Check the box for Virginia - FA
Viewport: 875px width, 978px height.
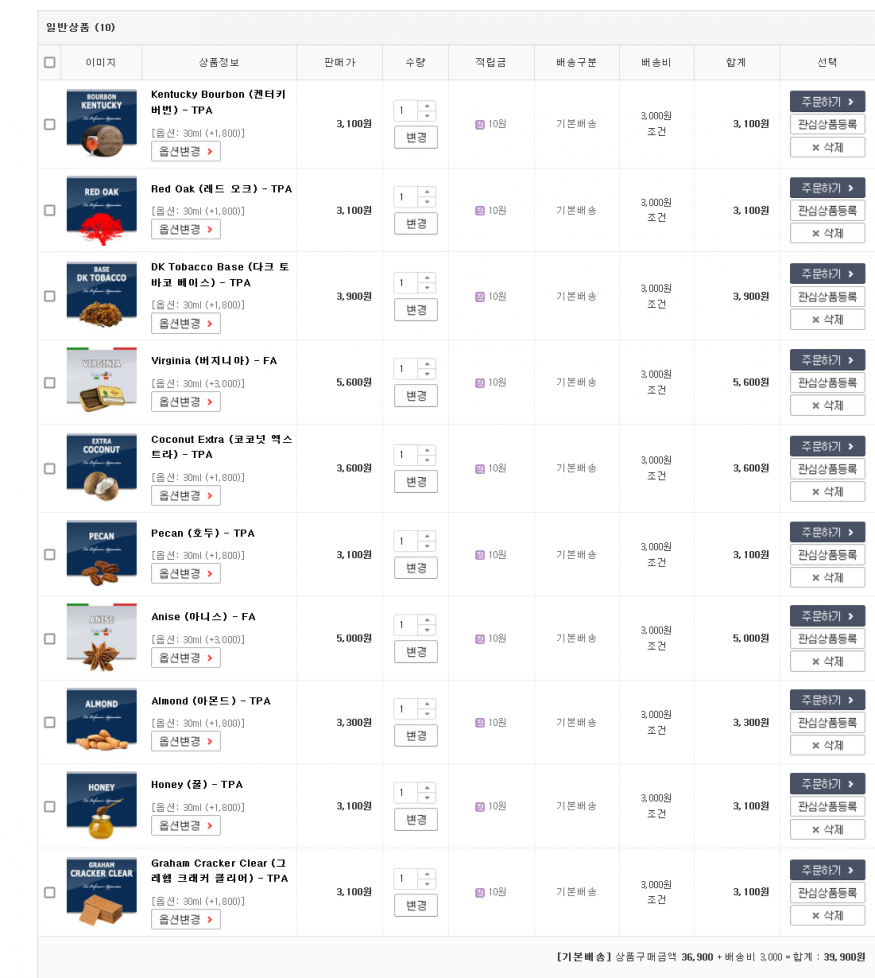tap(50, 382)
